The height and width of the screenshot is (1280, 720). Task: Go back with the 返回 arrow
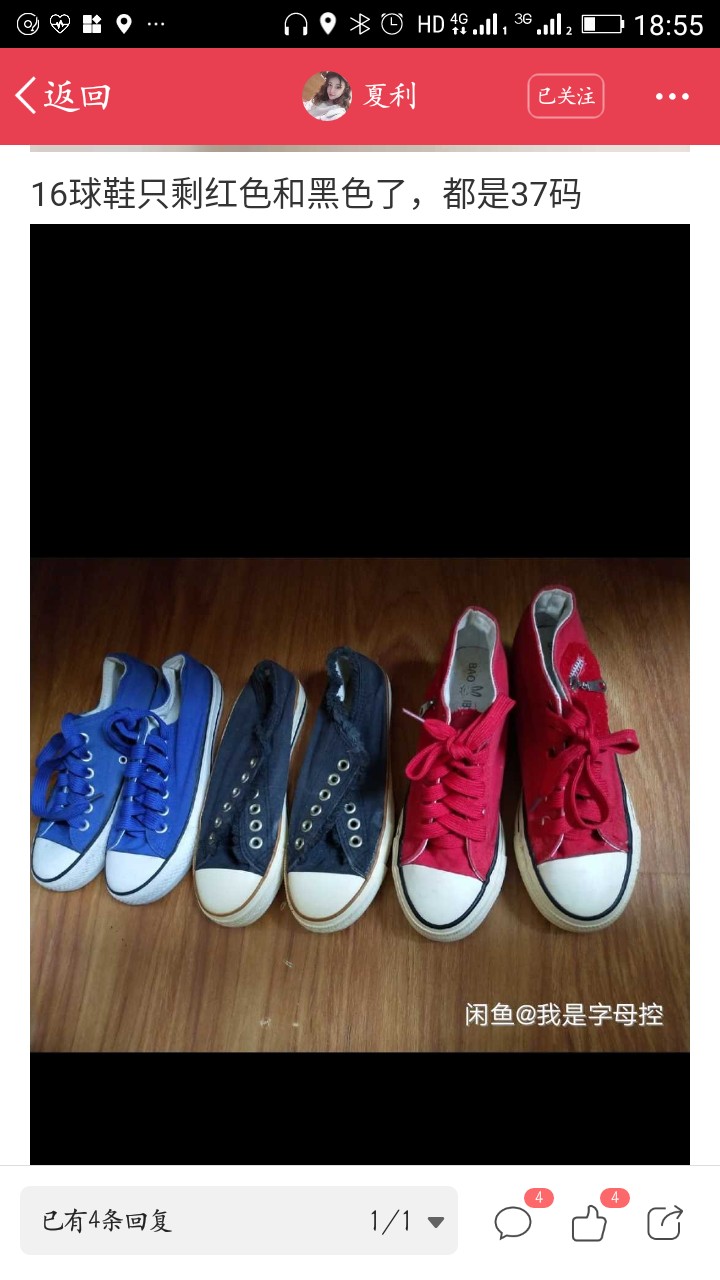62,96
